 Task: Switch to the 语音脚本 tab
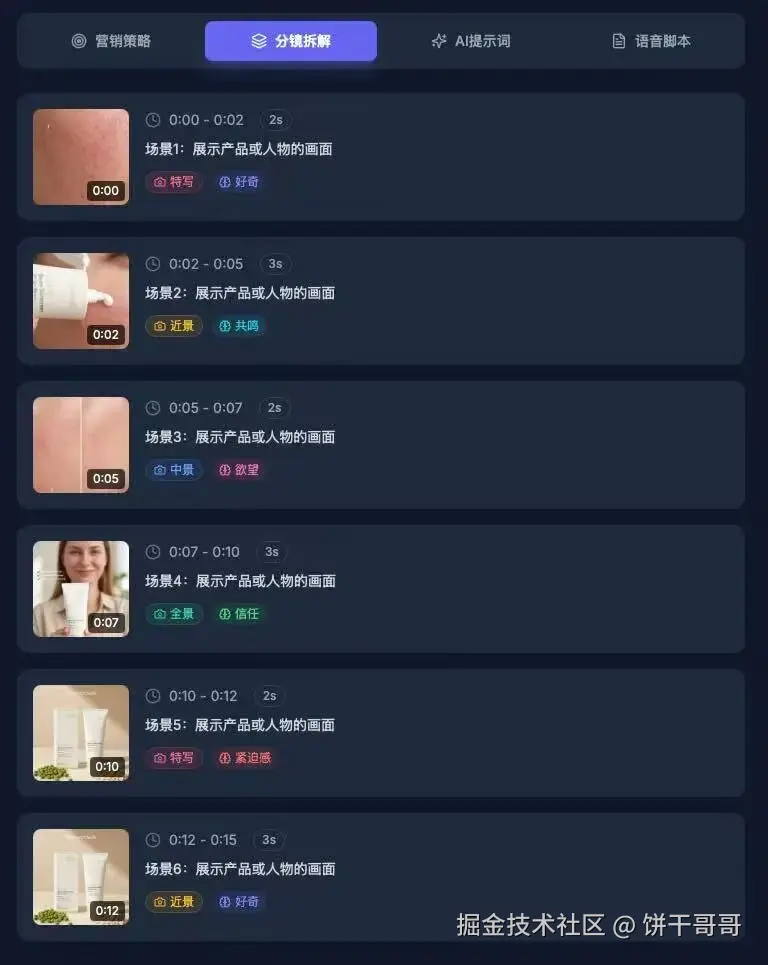(x=651, y=41)
